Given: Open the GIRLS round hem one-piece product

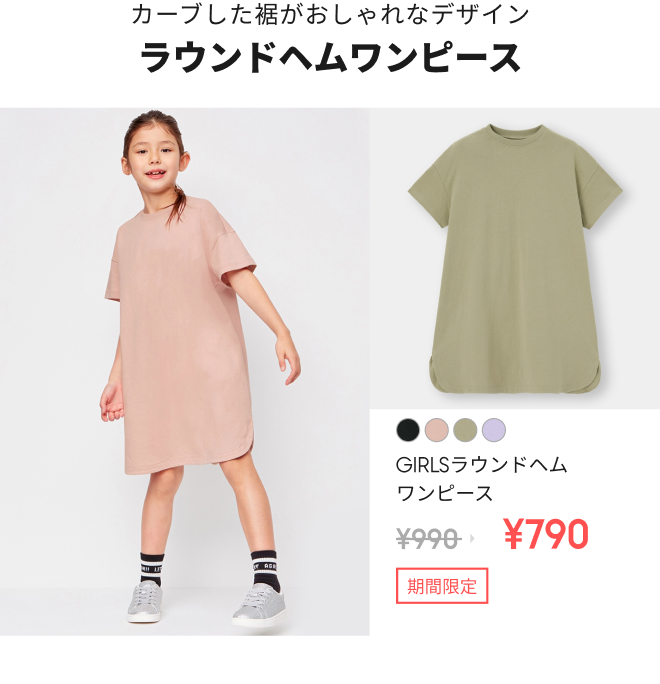Looking at the screenshot, I should [x=482, y=479].
